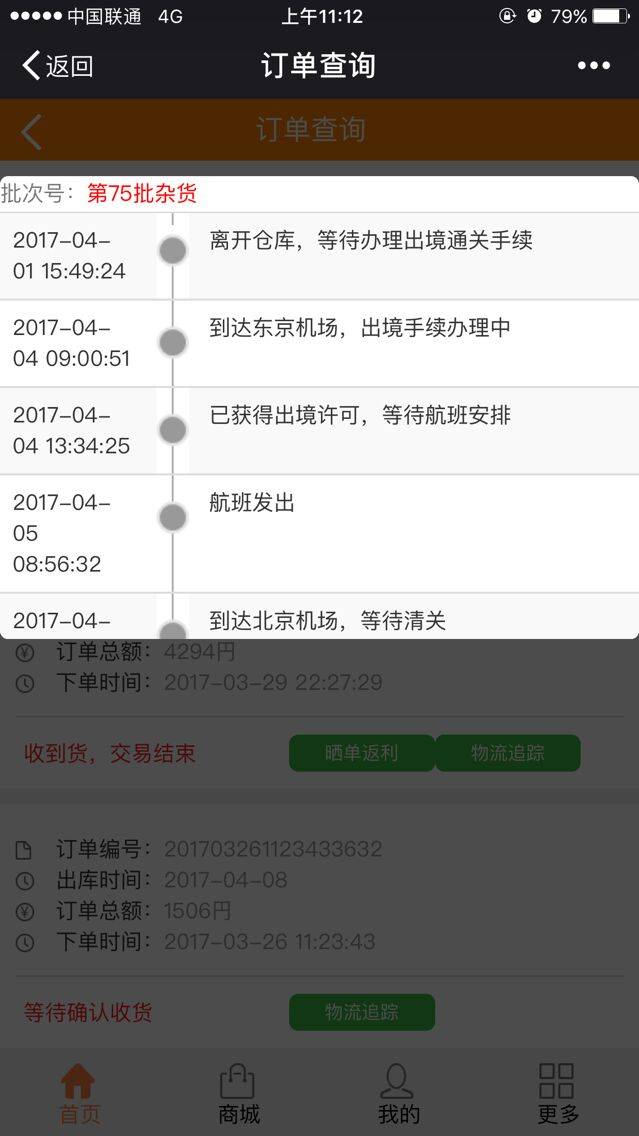Track logistics for the order awaiting receipt confirmation
Image resolution: width=639 pixels, height=1136 pixels.
pyautogui.click(x=362, y=1012)
